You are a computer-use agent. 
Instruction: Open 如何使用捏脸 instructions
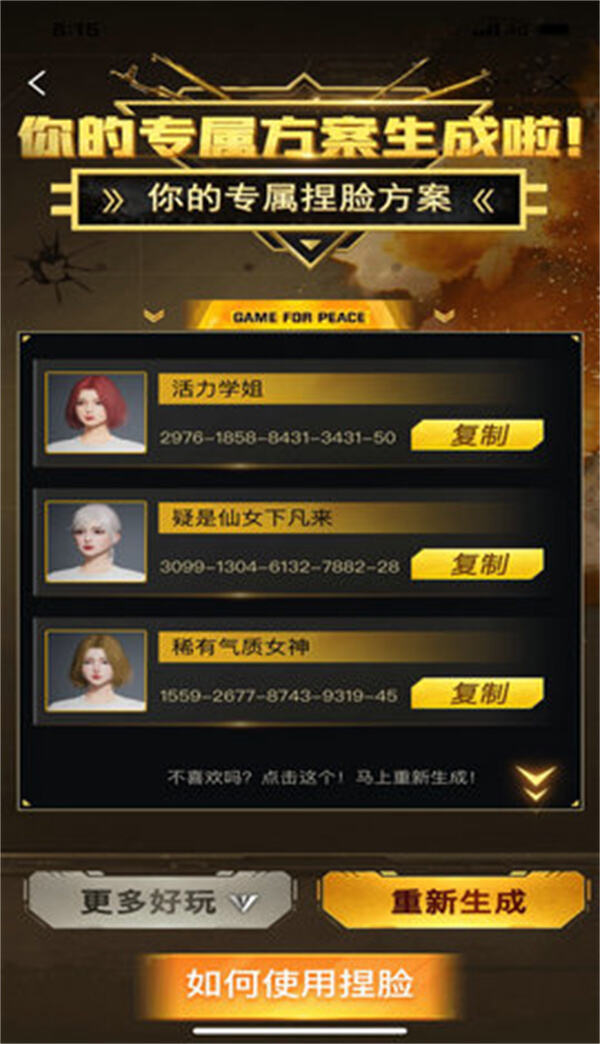(x=299, y=983)
